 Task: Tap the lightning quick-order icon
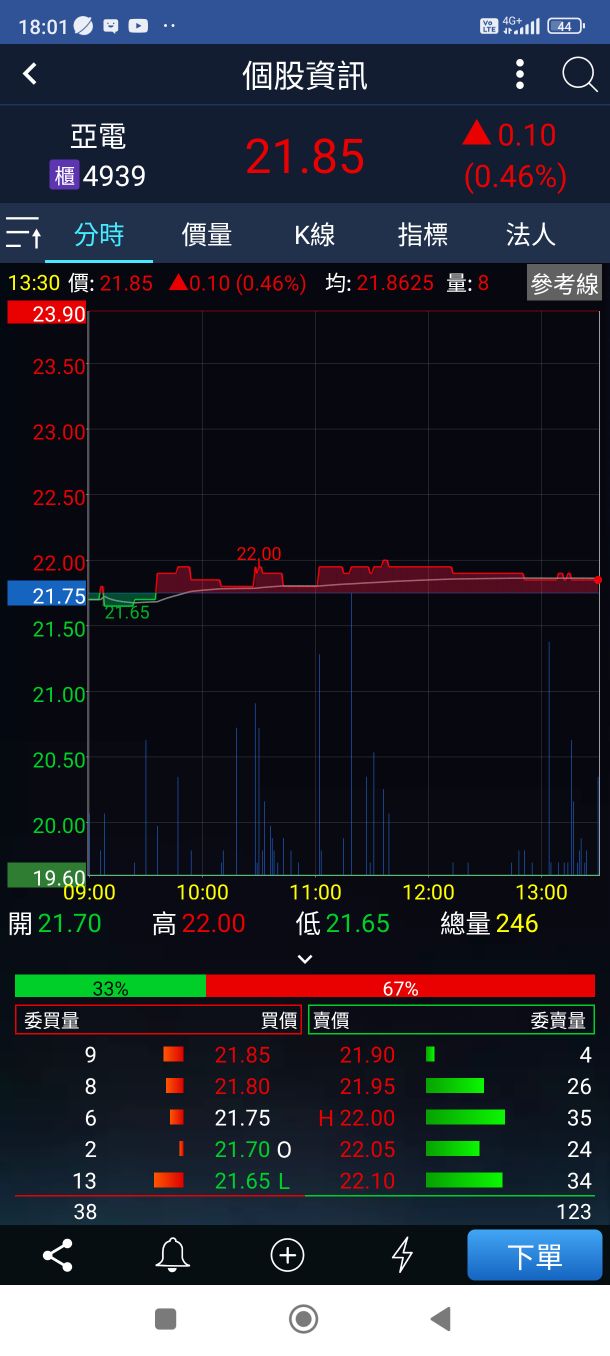point(402,1255)
